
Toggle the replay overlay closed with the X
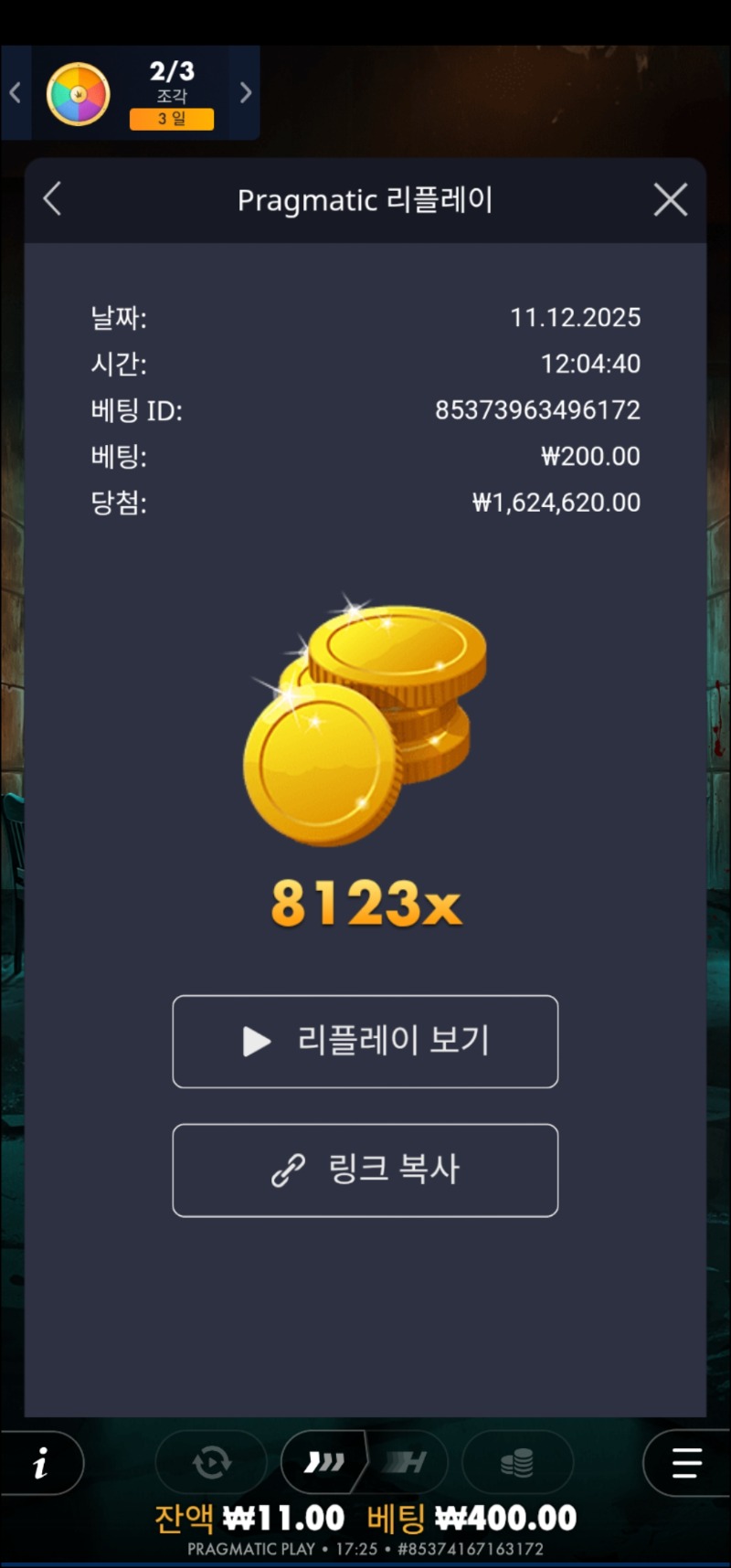pyautogui.click(x=670, y=200)
